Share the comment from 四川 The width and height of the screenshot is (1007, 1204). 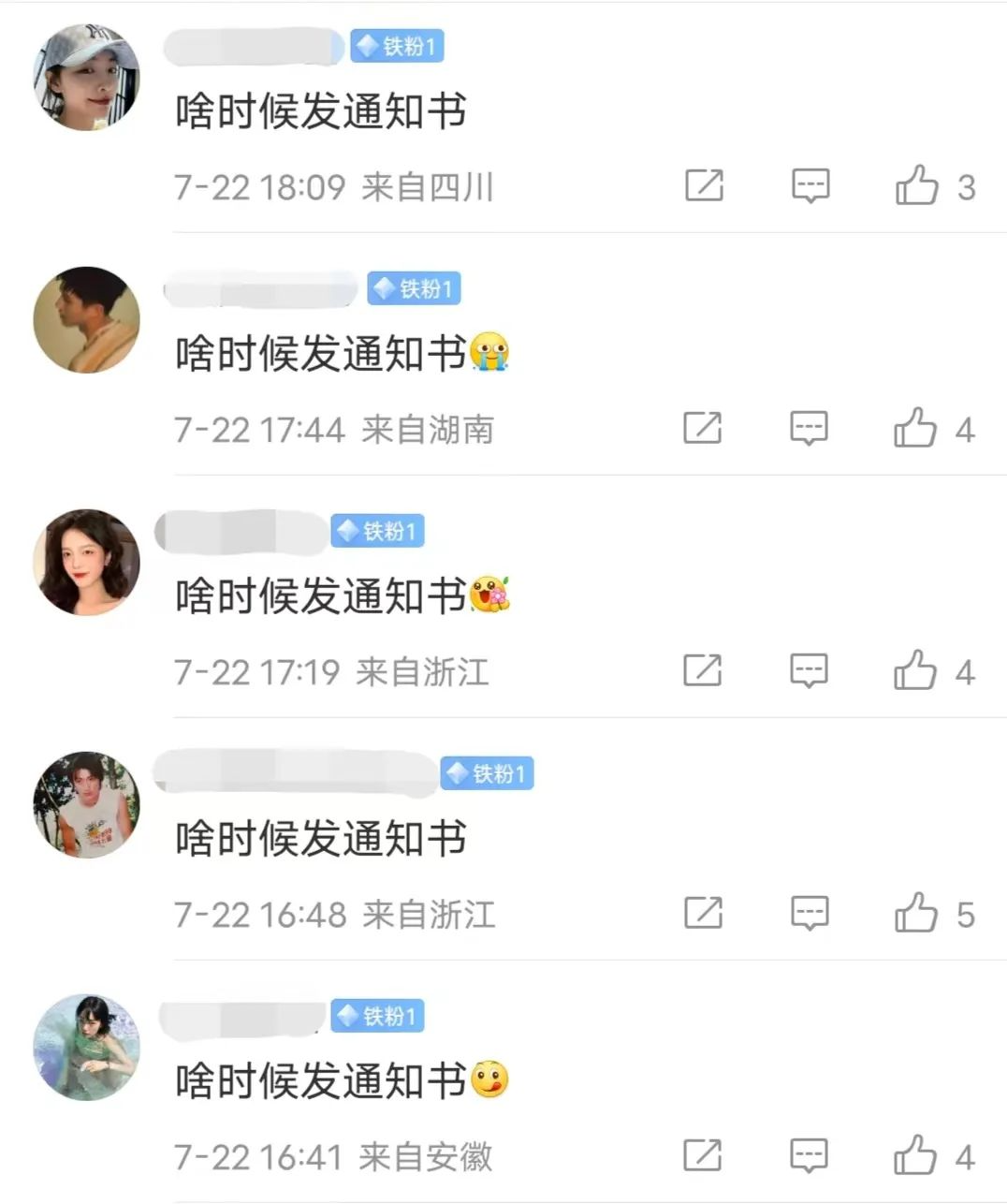(x=704, y=185)
